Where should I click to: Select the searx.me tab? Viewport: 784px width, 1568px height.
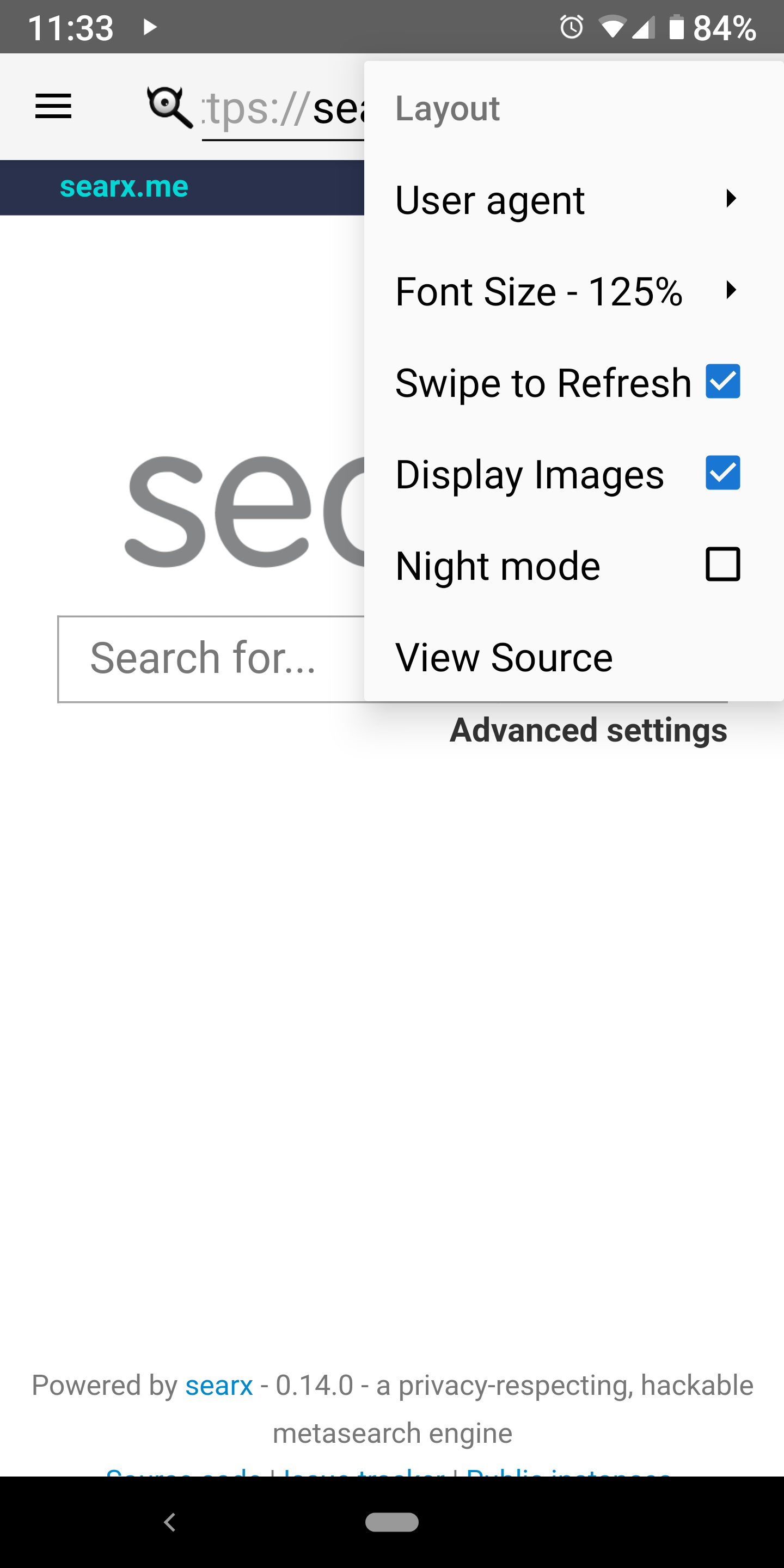pos(124,187)
